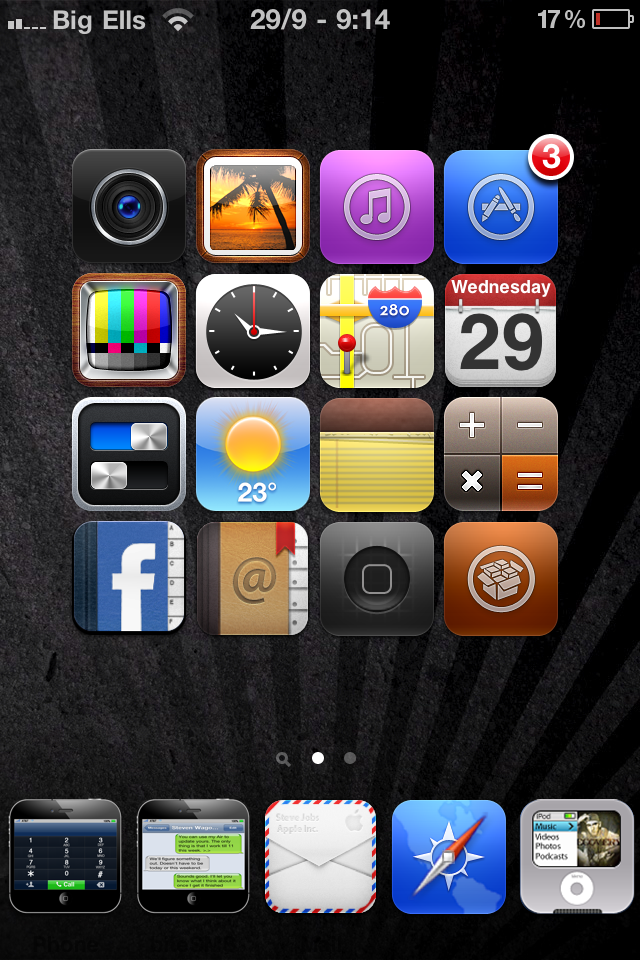Open the App Store with 3 updates
The width and height of the screenshot is (640, 960).
pyautogui.click(x=500, y=207)
